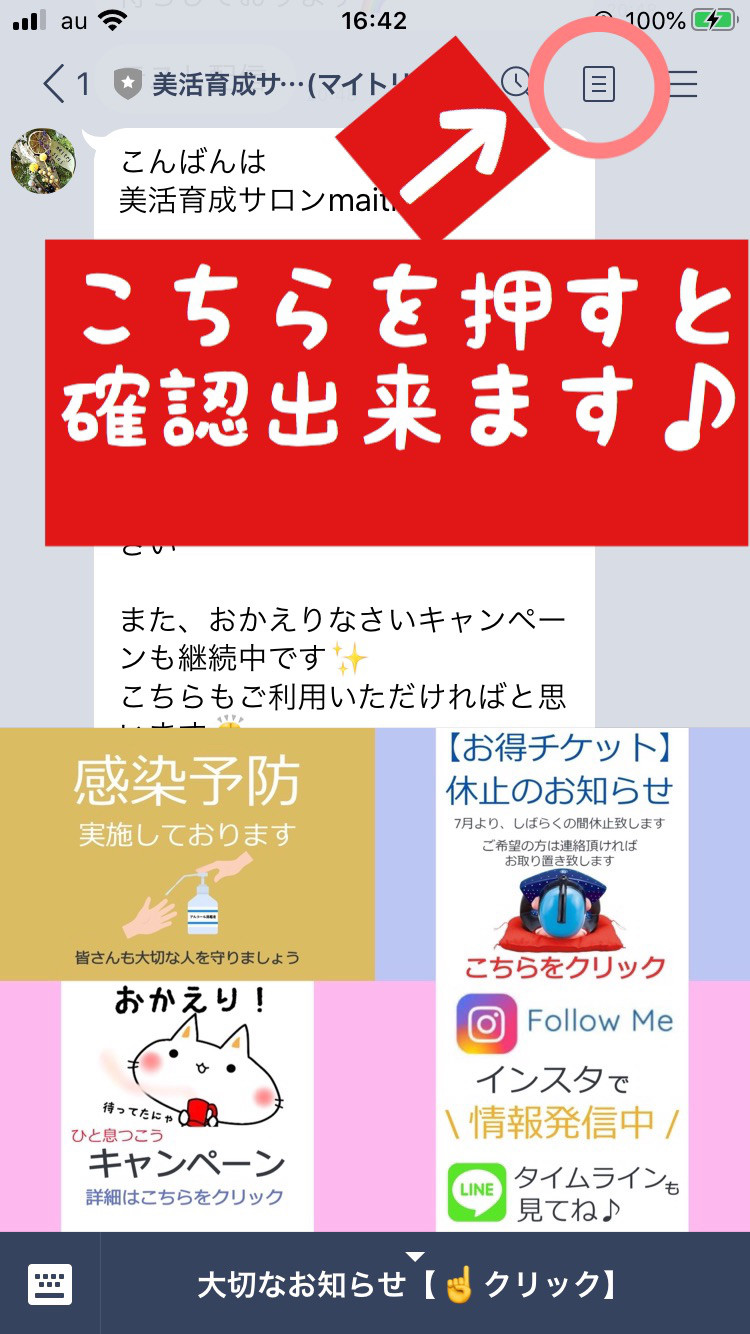Open the お得チケット休止のお知らせ tile

pyautogui.click(x=562, y=854)
